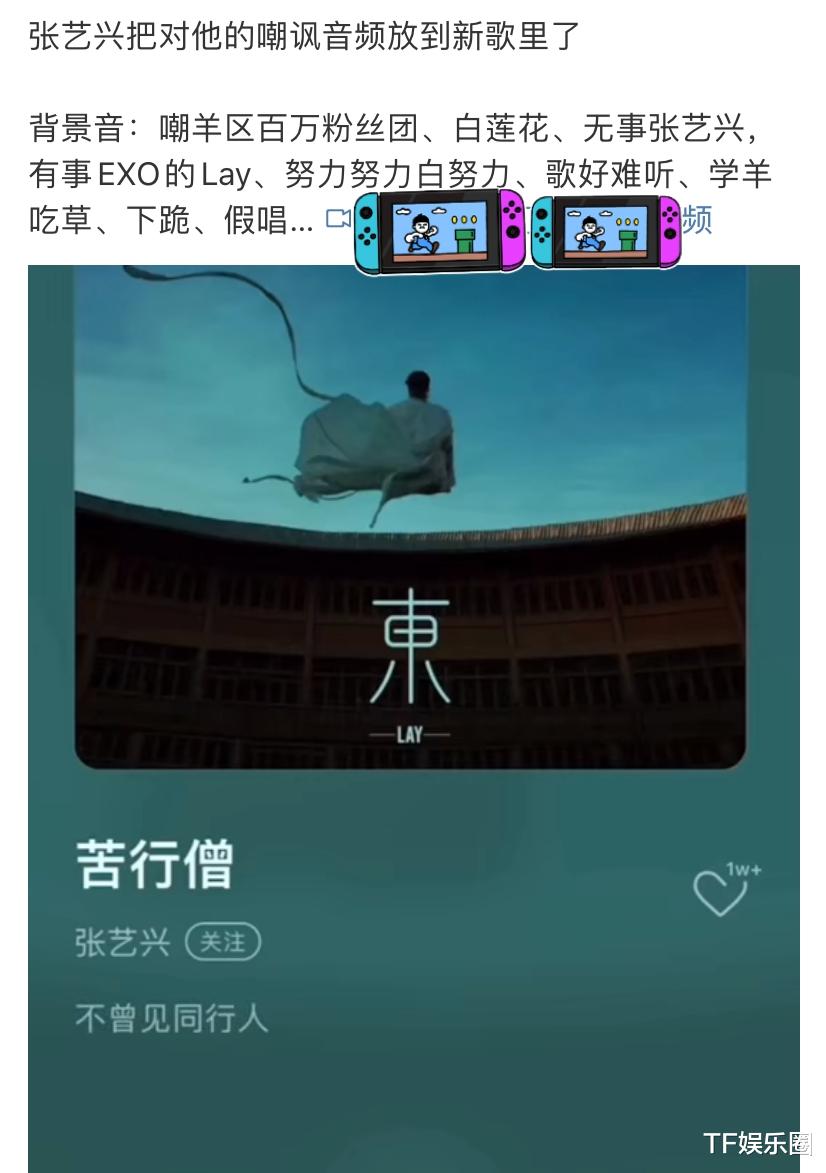This screenshot has height=1173, width=826.
Task: Click the LAY logo on the album cover
Action: (409, 733)
